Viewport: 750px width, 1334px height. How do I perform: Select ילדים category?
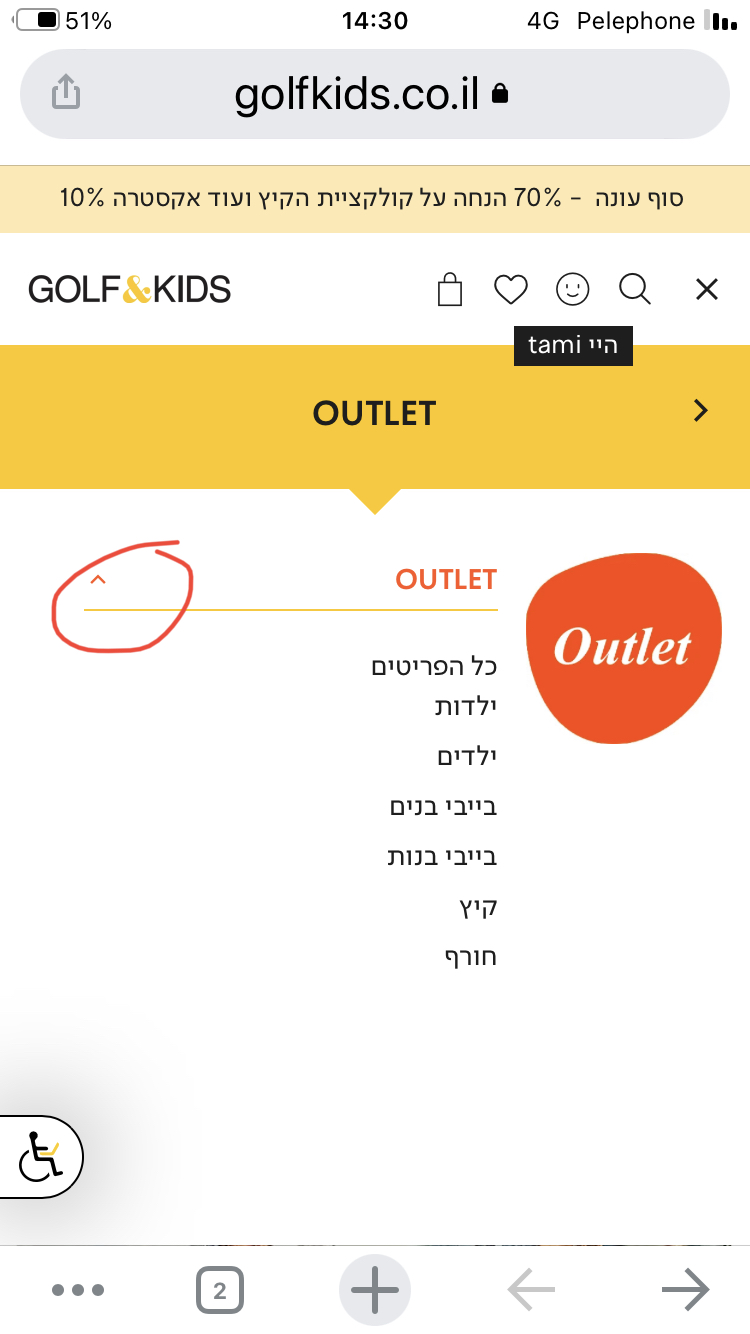(x=467, y=757)
